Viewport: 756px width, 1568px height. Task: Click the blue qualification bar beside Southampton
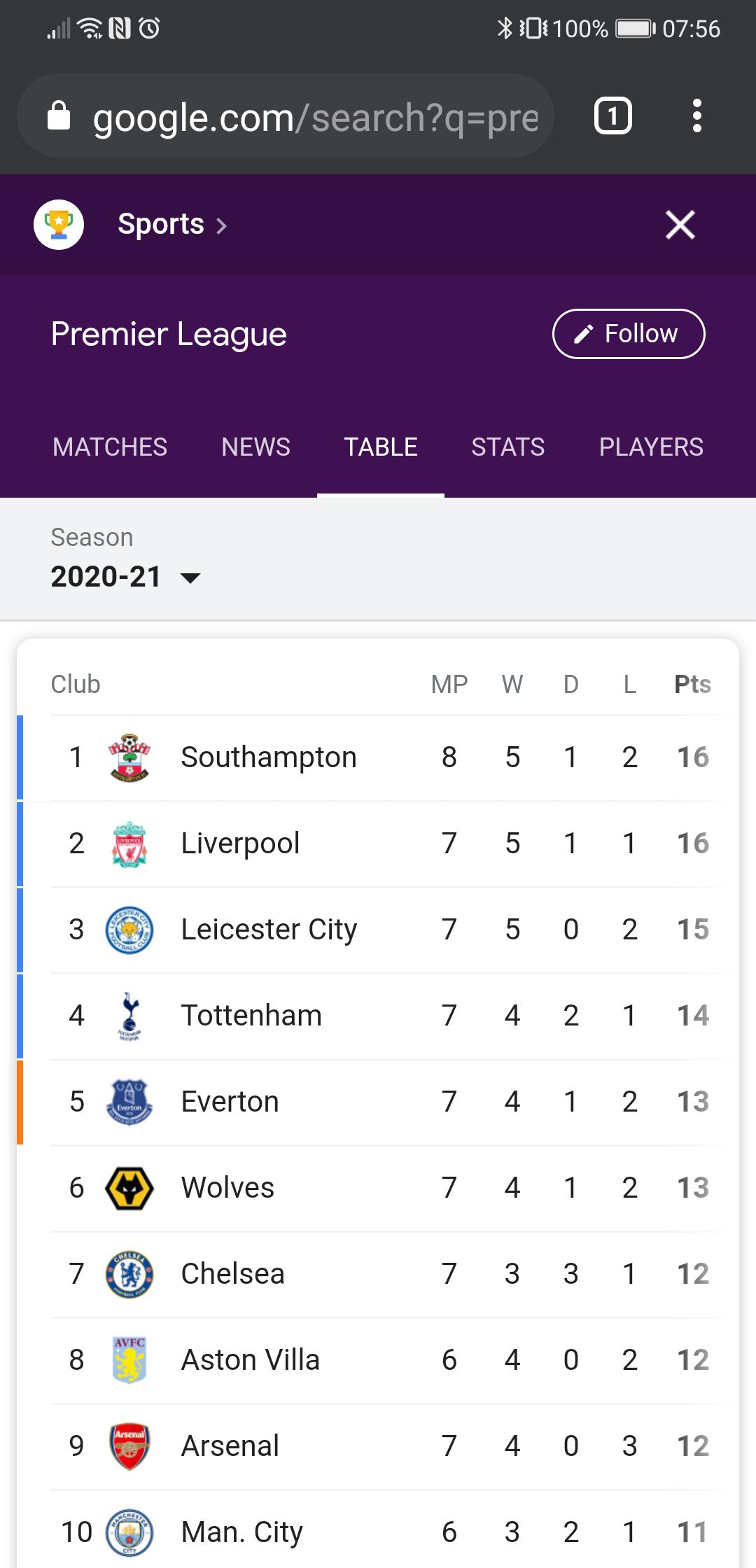coord(20,757)
